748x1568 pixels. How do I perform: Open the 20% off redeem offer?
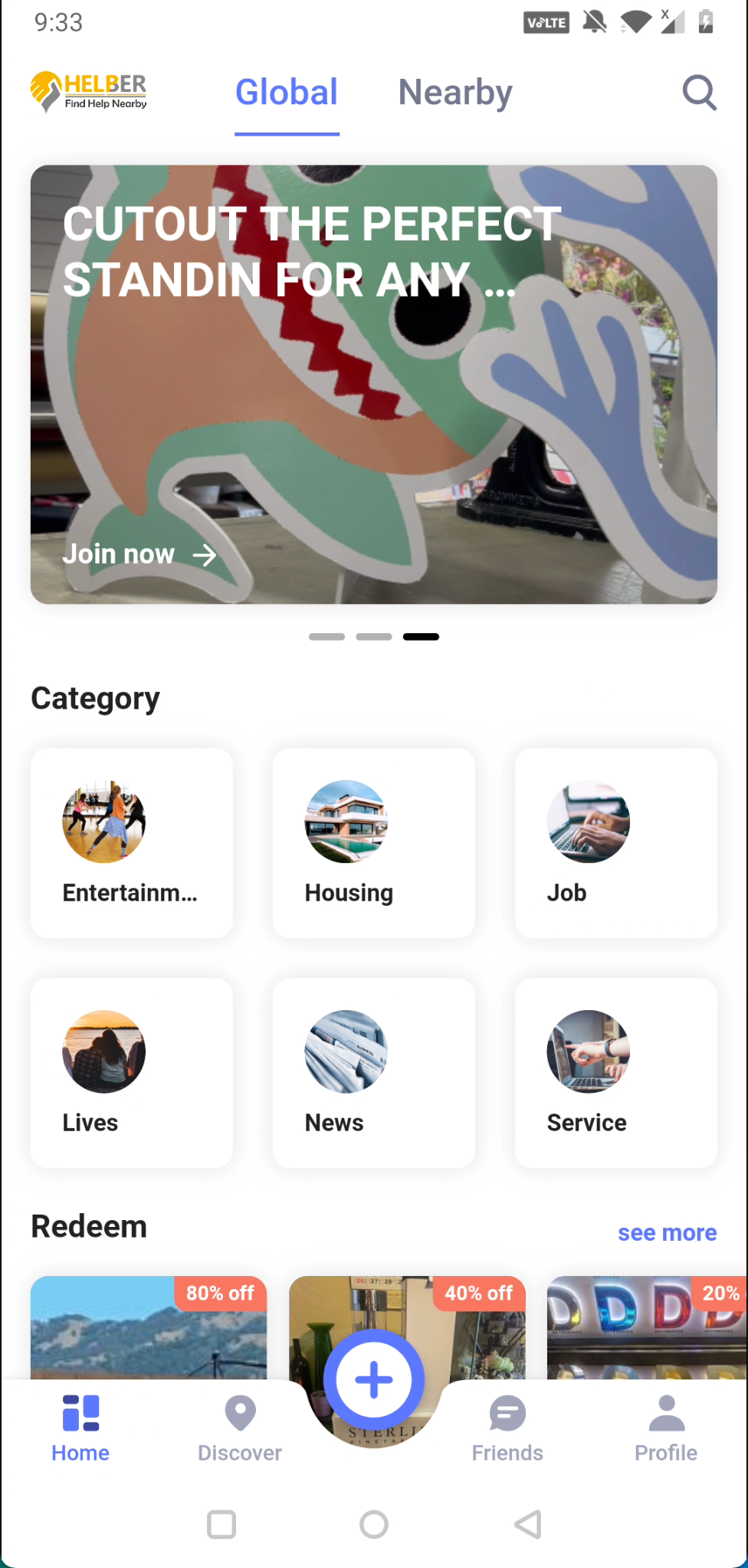pyautogui.click(x=648, y=1327)
